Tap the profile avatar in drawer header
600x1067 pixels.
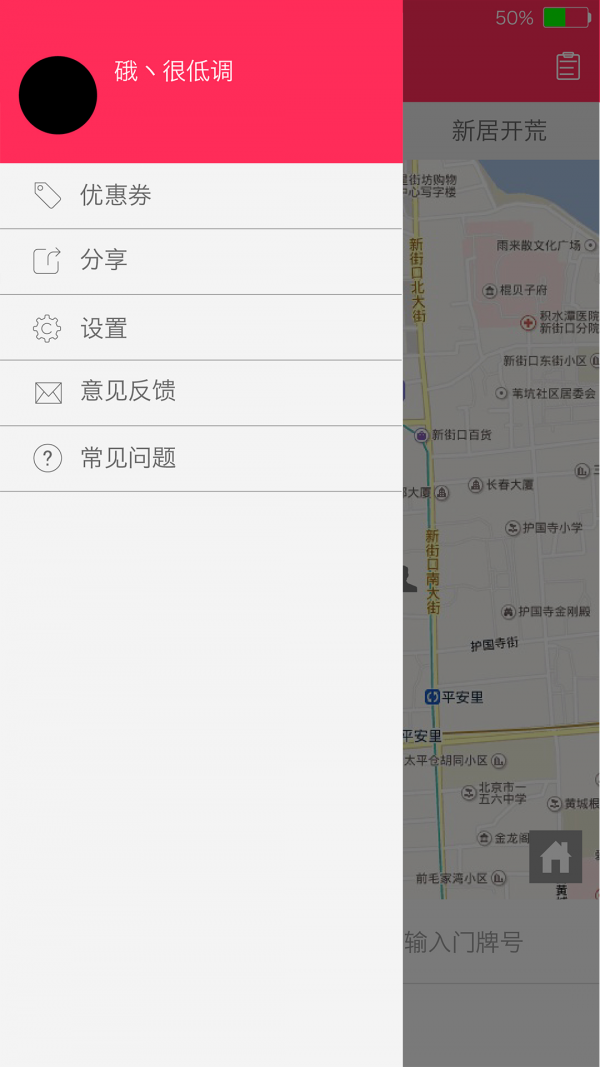coord(58,96)
